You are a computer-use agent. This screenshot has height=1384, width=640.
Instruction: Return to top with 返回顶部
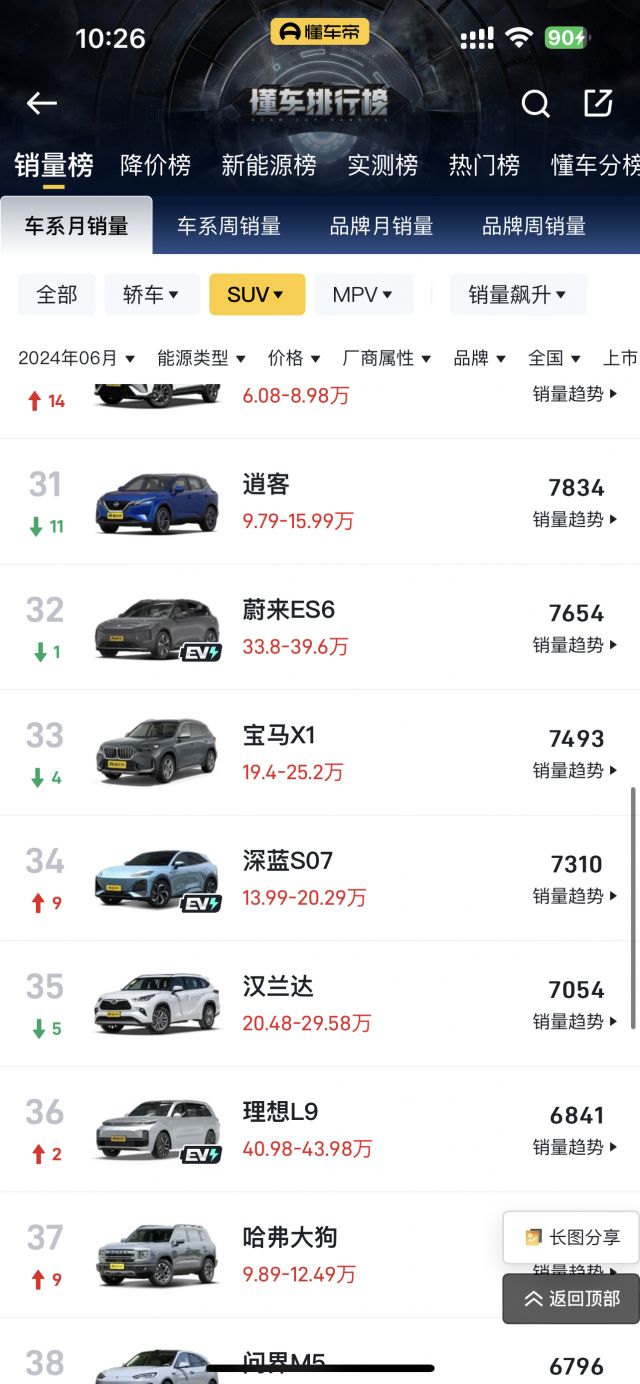pyautogui.click(x=573, y=1298)
